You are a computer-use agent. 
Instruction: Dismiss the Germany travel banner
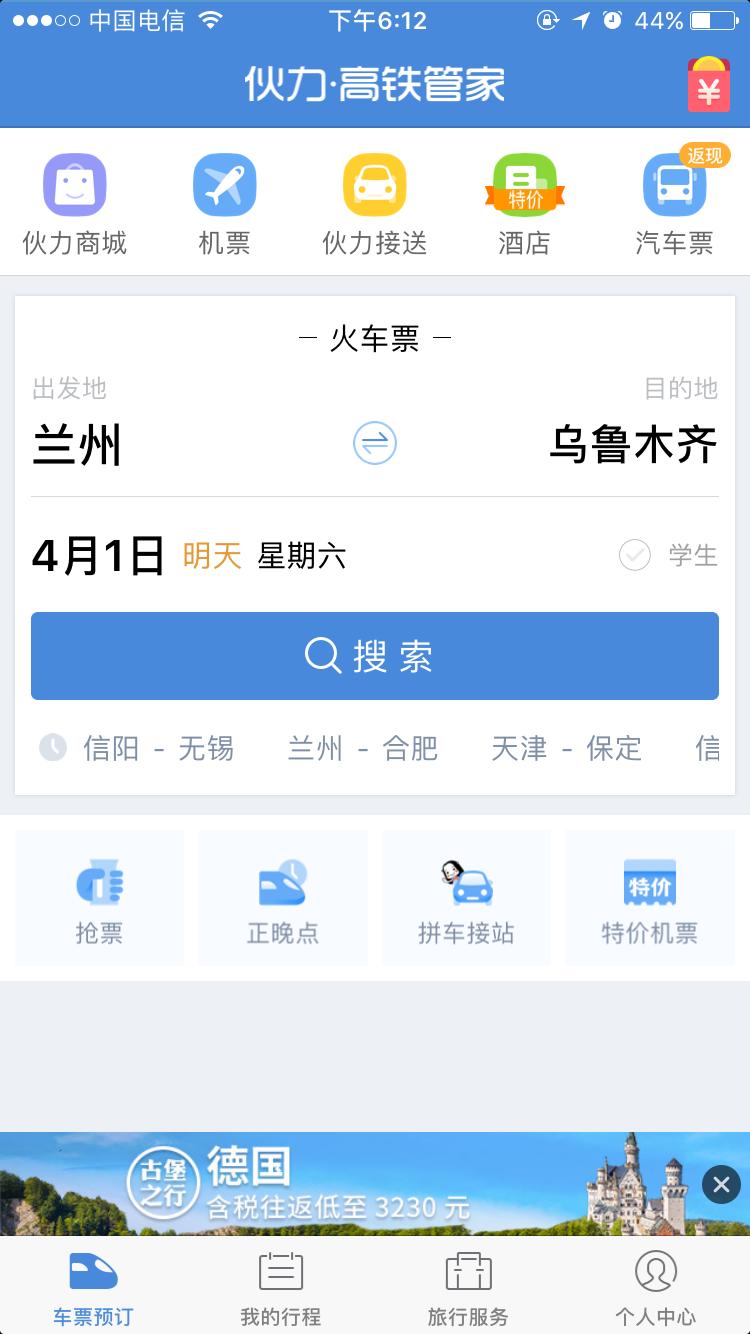720,1184
